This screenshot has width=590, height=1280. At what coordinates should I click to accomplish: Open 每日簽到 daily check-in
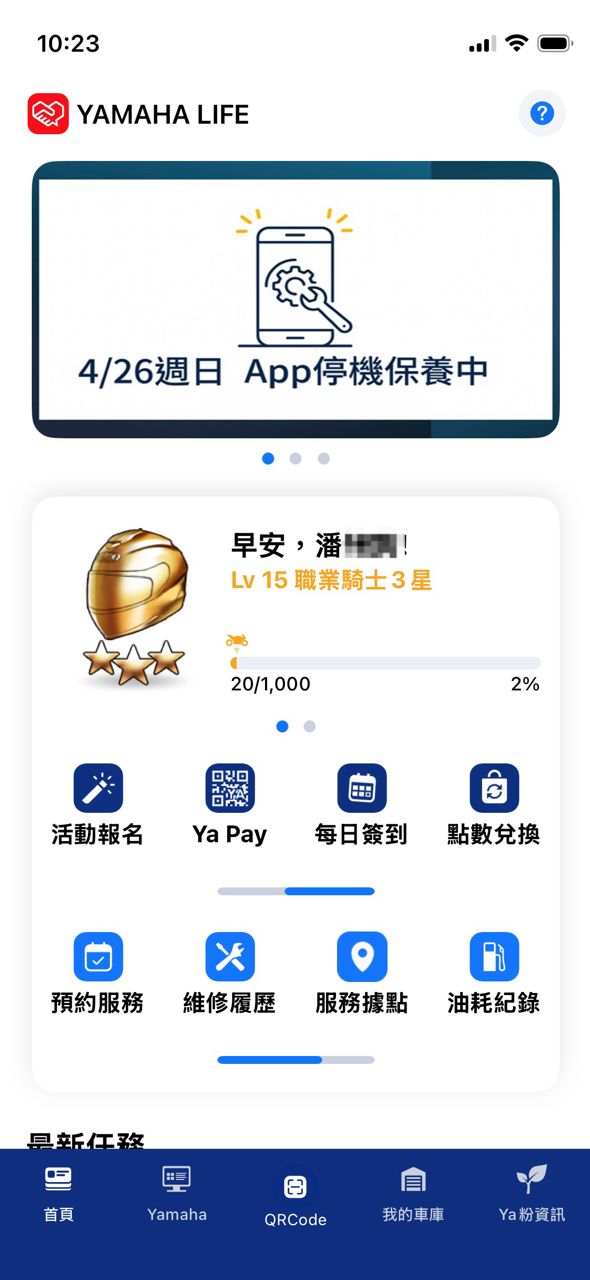361,805
